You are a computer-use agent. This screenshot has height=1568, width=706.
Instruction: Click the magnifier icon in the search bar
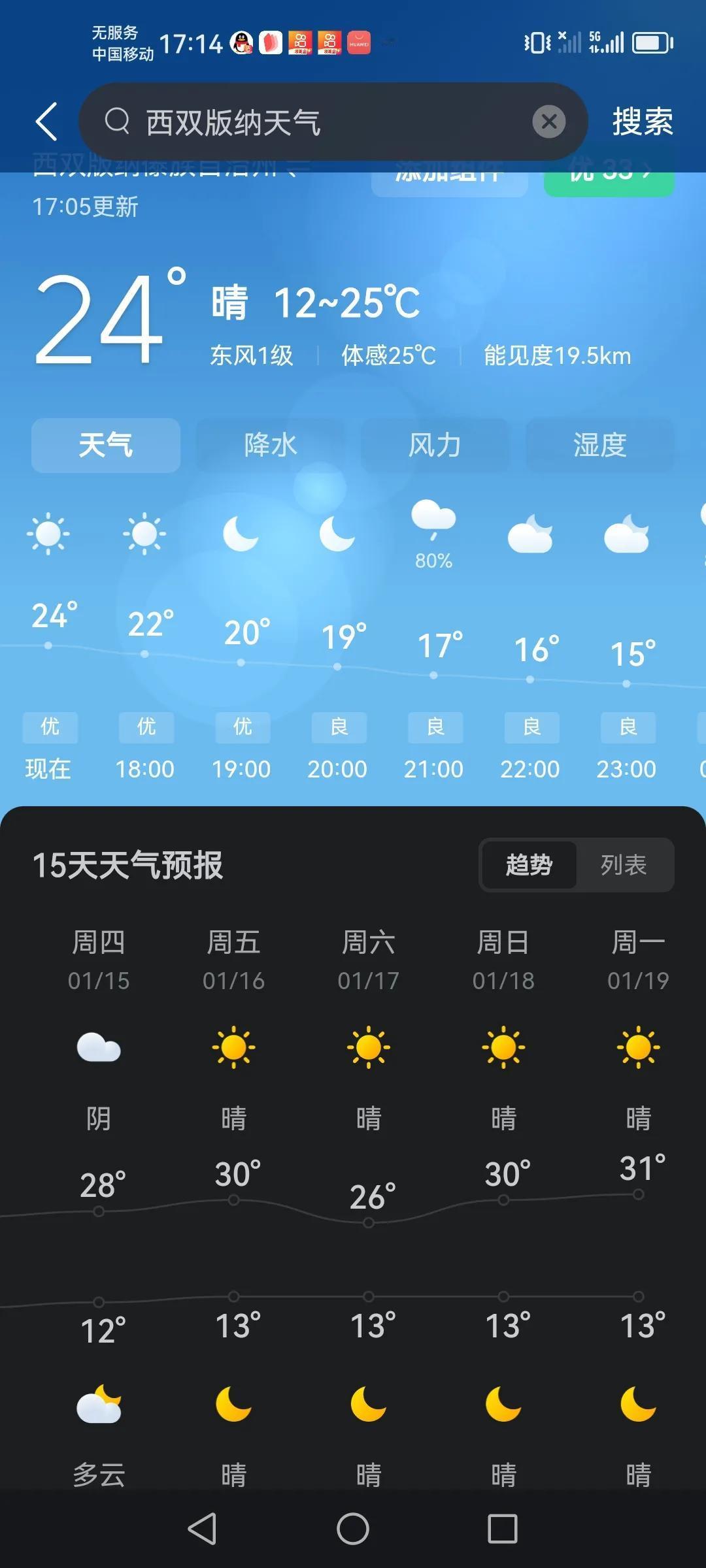(x=118, y=122)
